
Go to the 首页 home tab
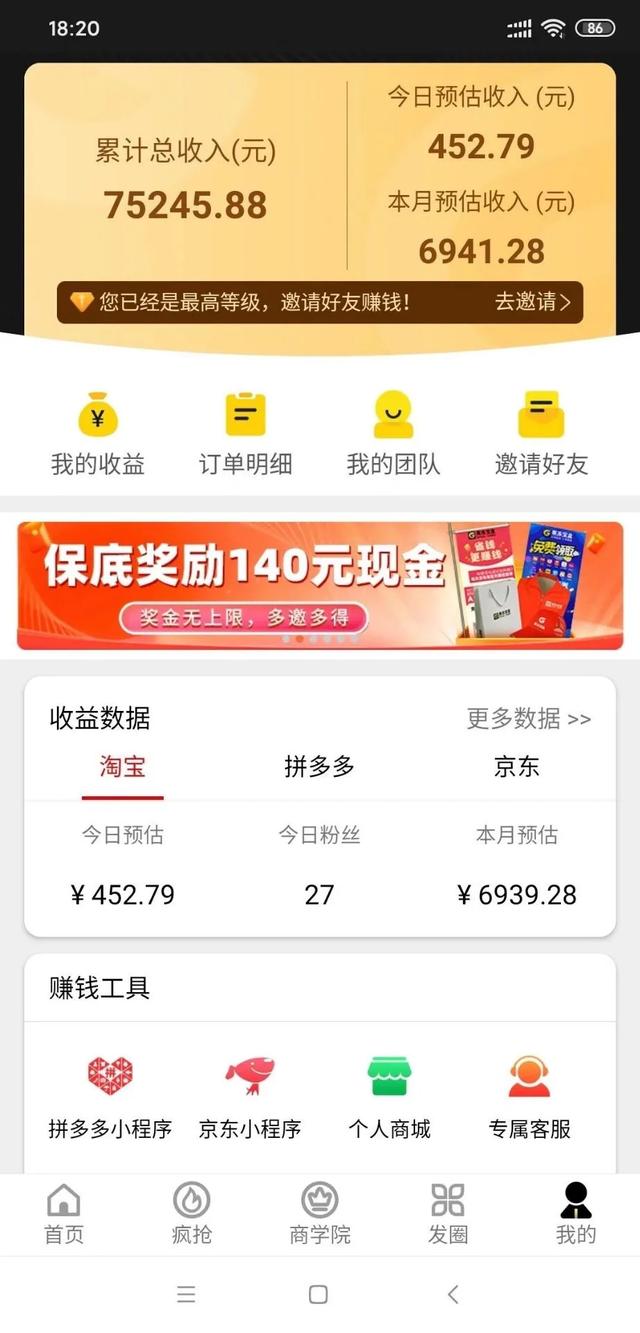[x=64, y=1213]
